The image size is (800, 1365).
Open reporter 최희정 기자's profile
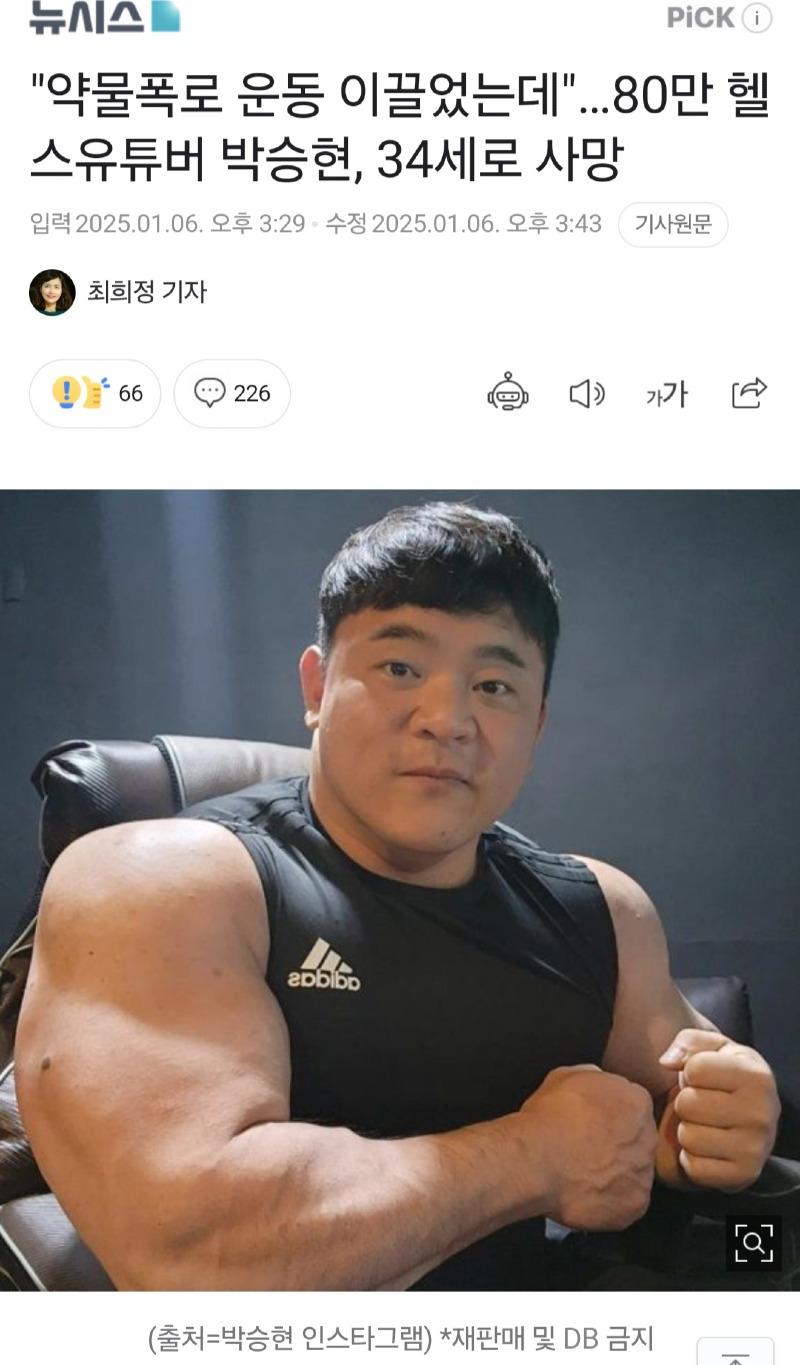(x=118, y=292)
